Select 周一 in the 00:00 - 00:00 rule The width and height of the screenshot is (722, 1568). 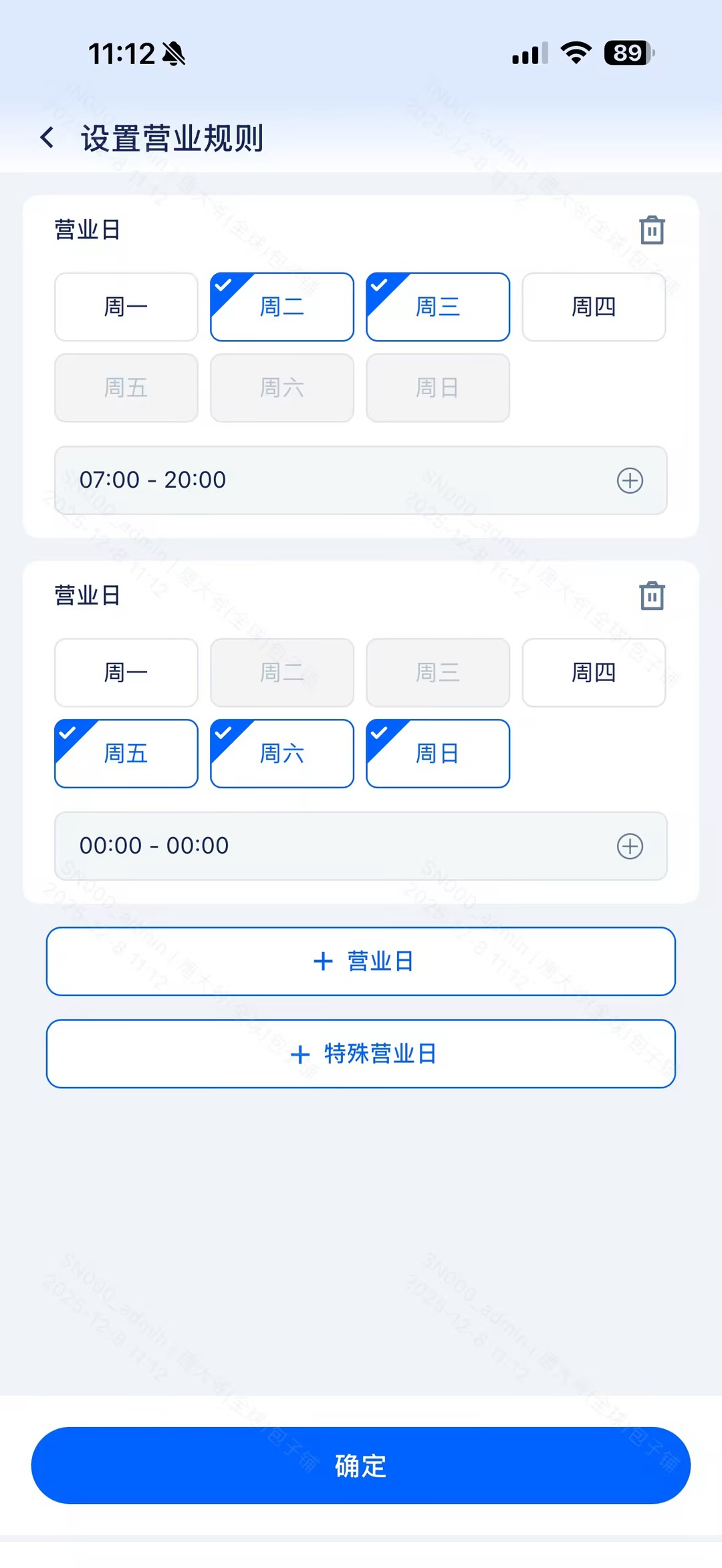pos(126,673)
